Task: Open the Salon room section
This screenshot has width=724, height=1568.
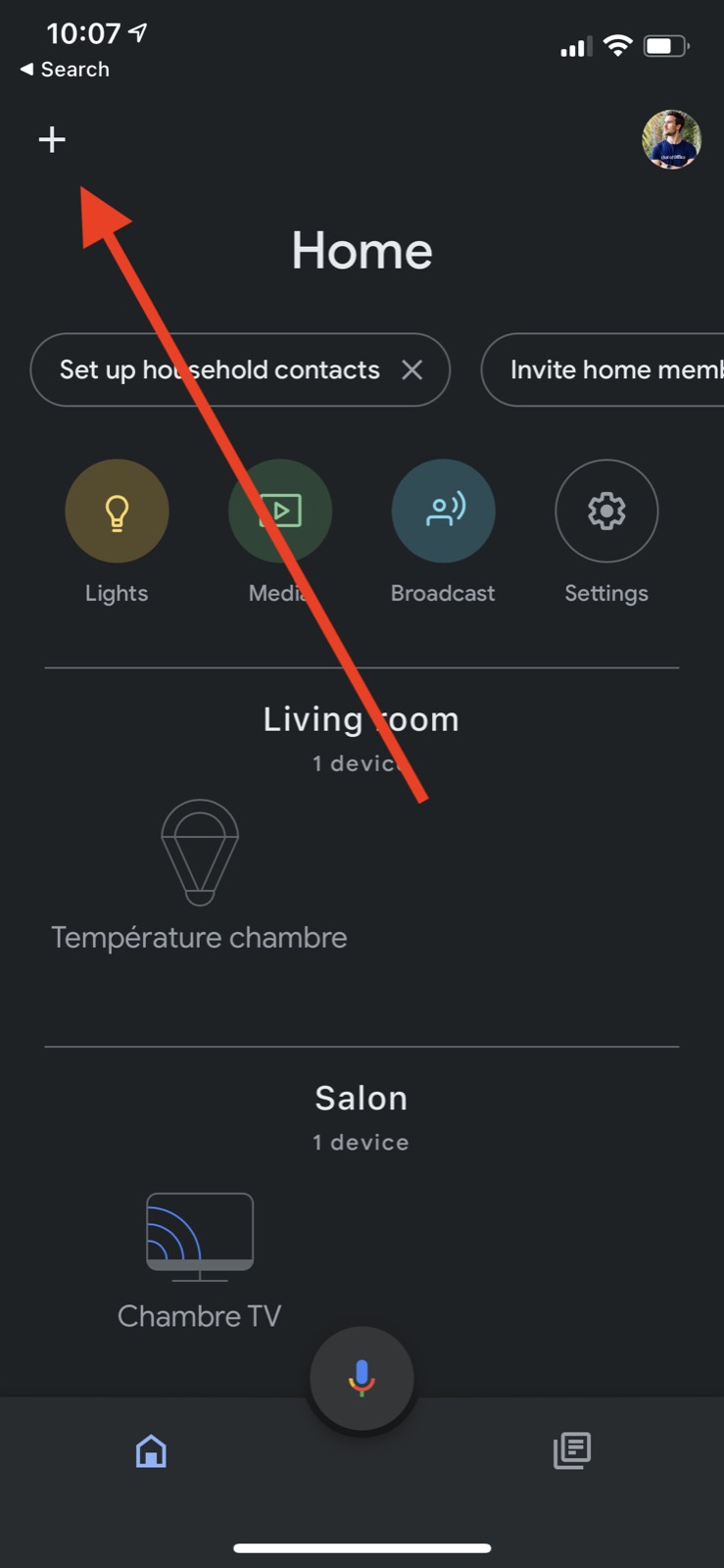Action: pos(361,1098)
